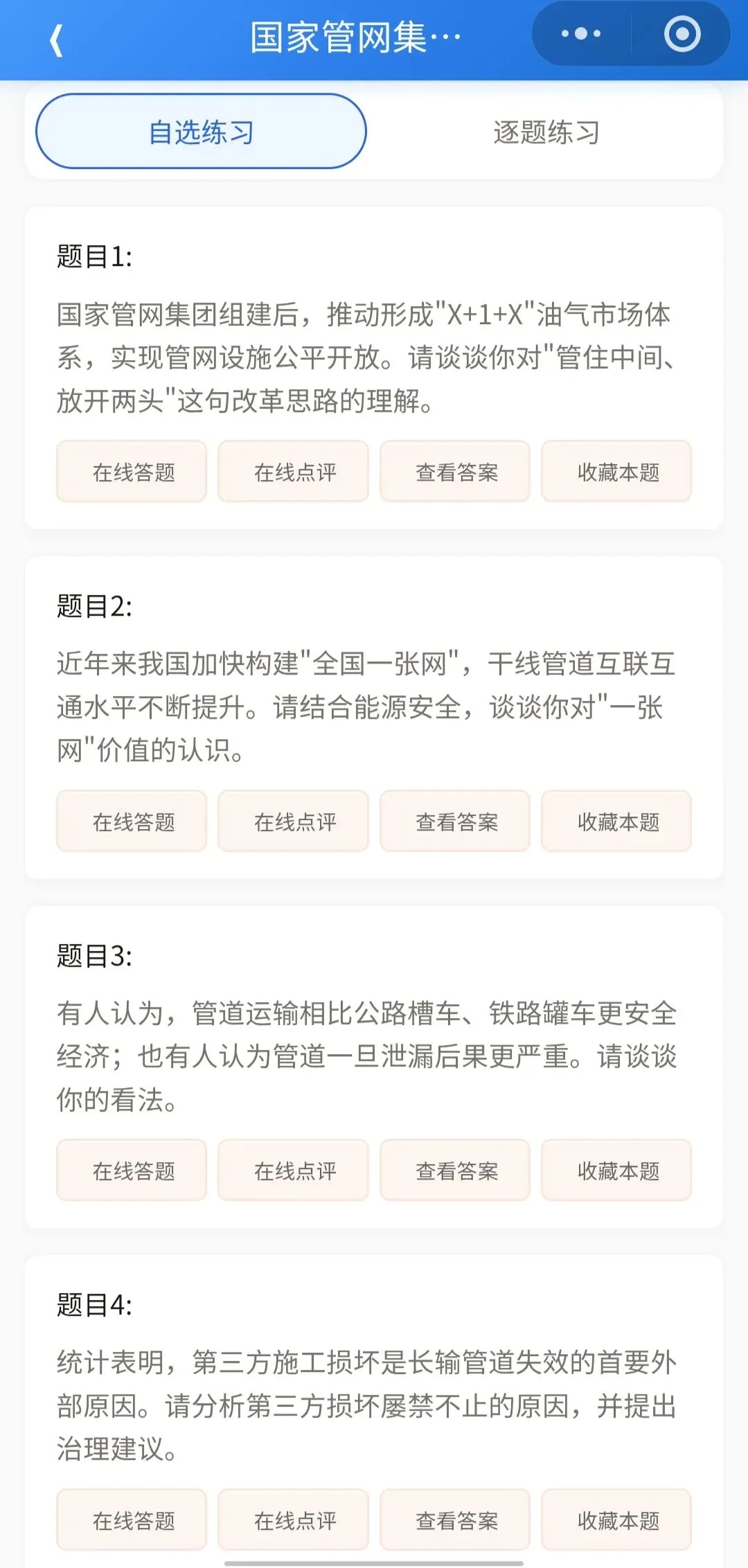Open 在线点评 under 题目3
This screenshot has height=1568, width=748.
(x=294, y=1170)
